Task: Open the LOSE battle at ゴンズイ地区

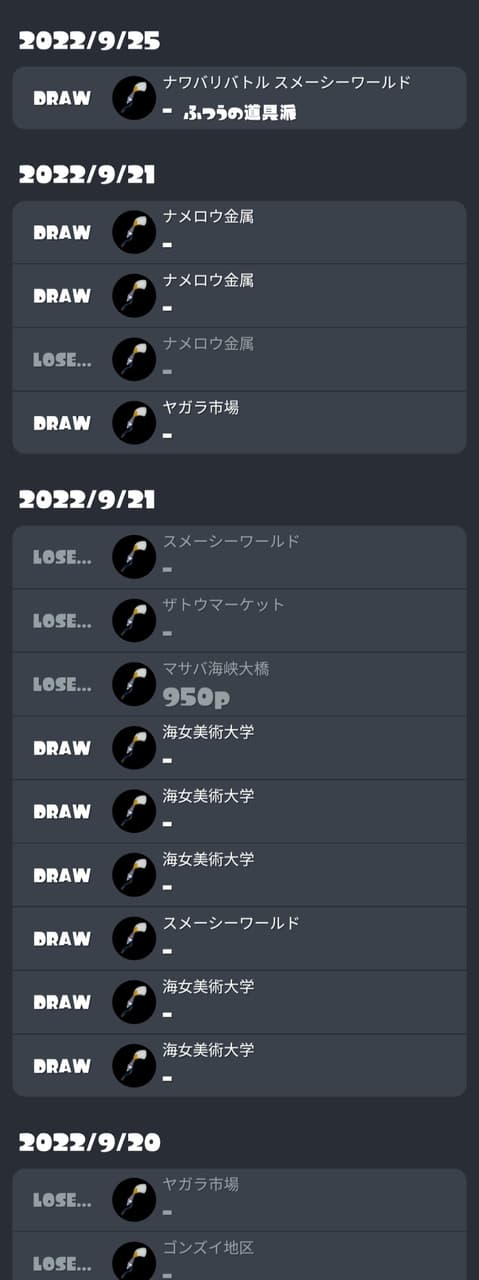Action: (239, 1256)
